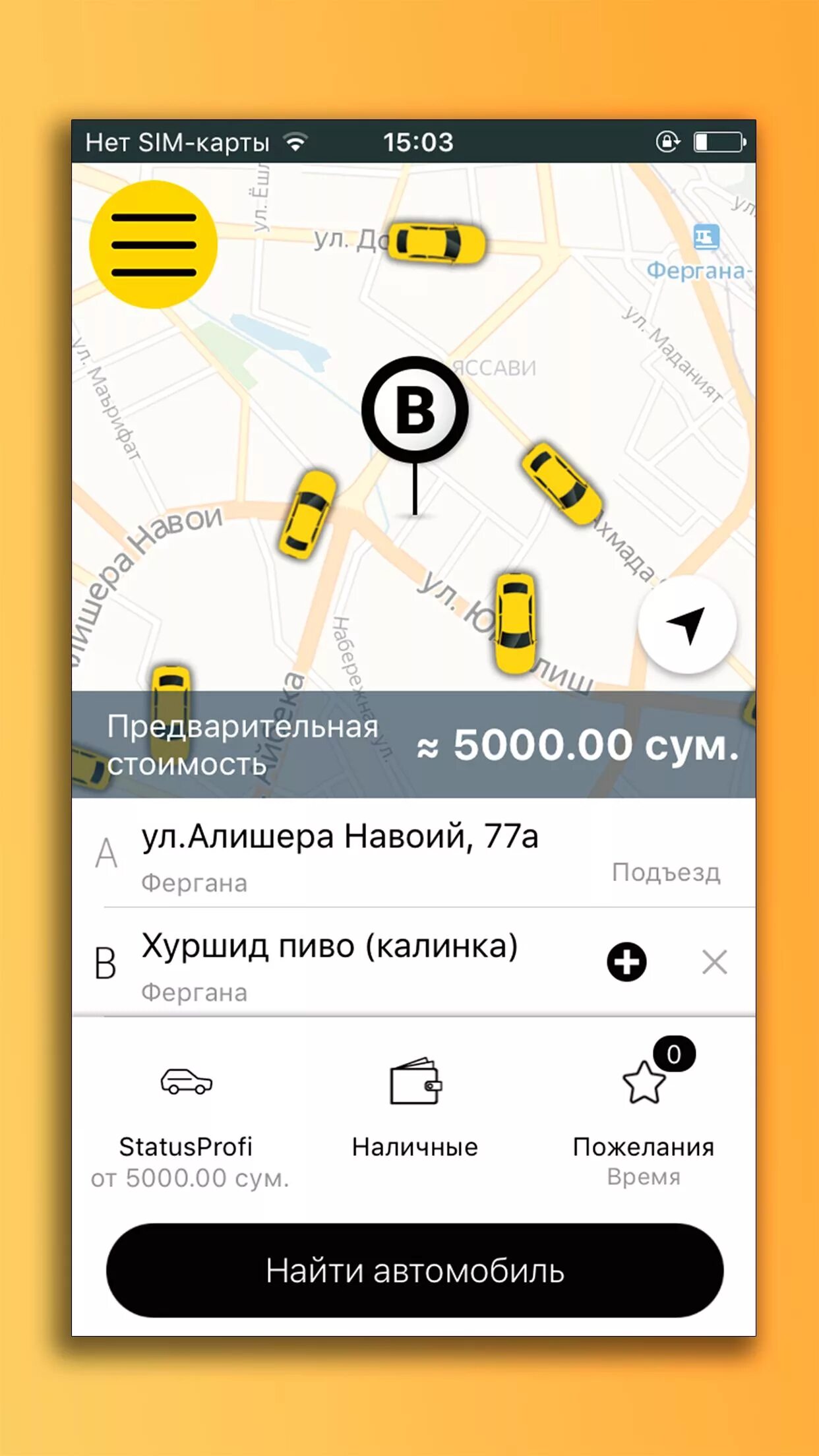Center map on my location
Image resolution: width=819 pixels, height=1456 pixels.
[x=686, y=625]
